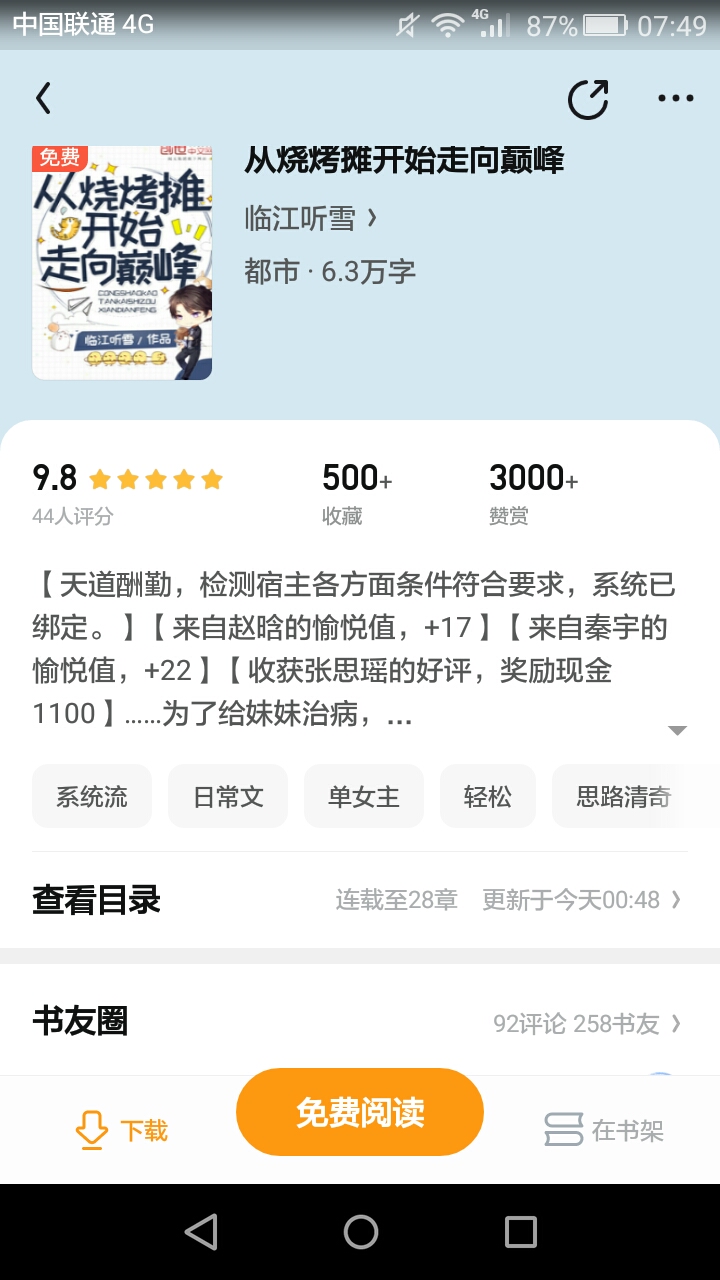
Task: Open 查看目录 chapter list
Action: click(x=360, y=900)
